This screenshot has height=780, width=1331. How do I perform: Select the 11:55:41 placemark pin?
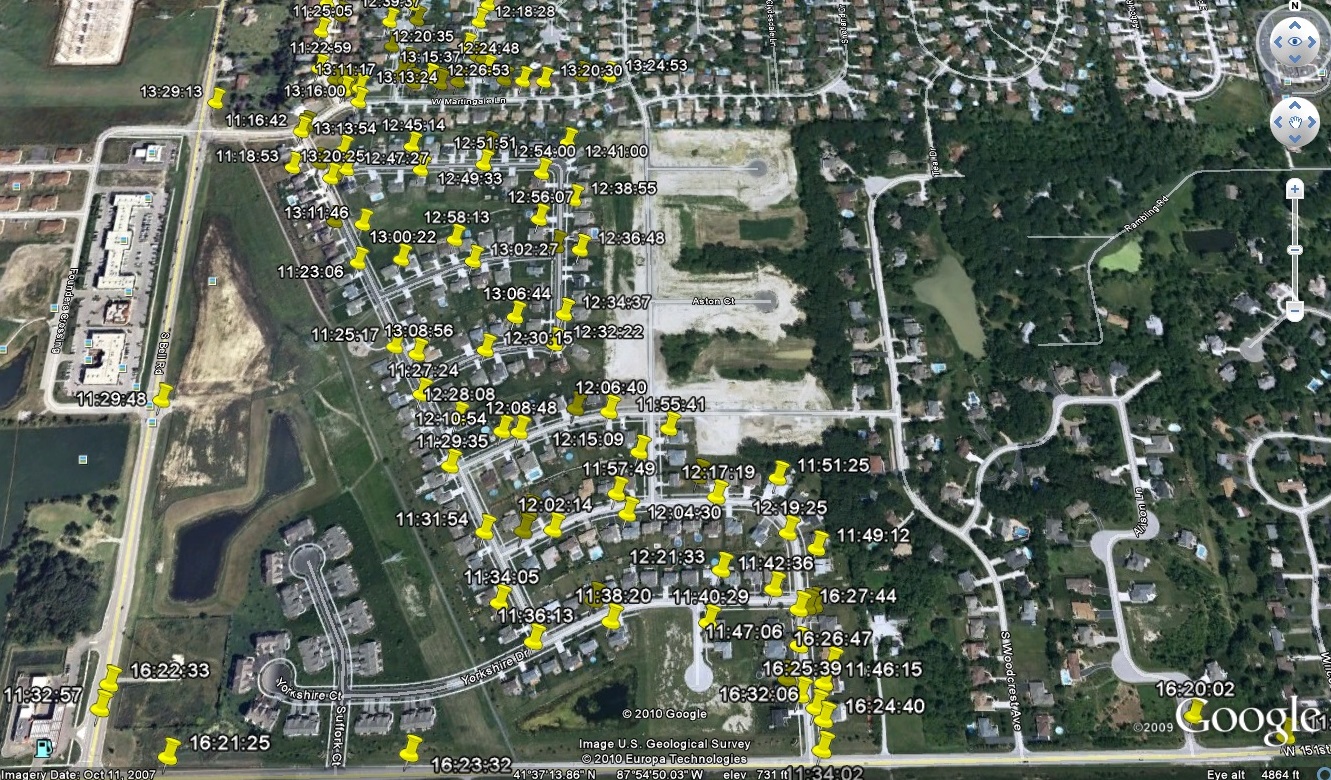point(671,424)
